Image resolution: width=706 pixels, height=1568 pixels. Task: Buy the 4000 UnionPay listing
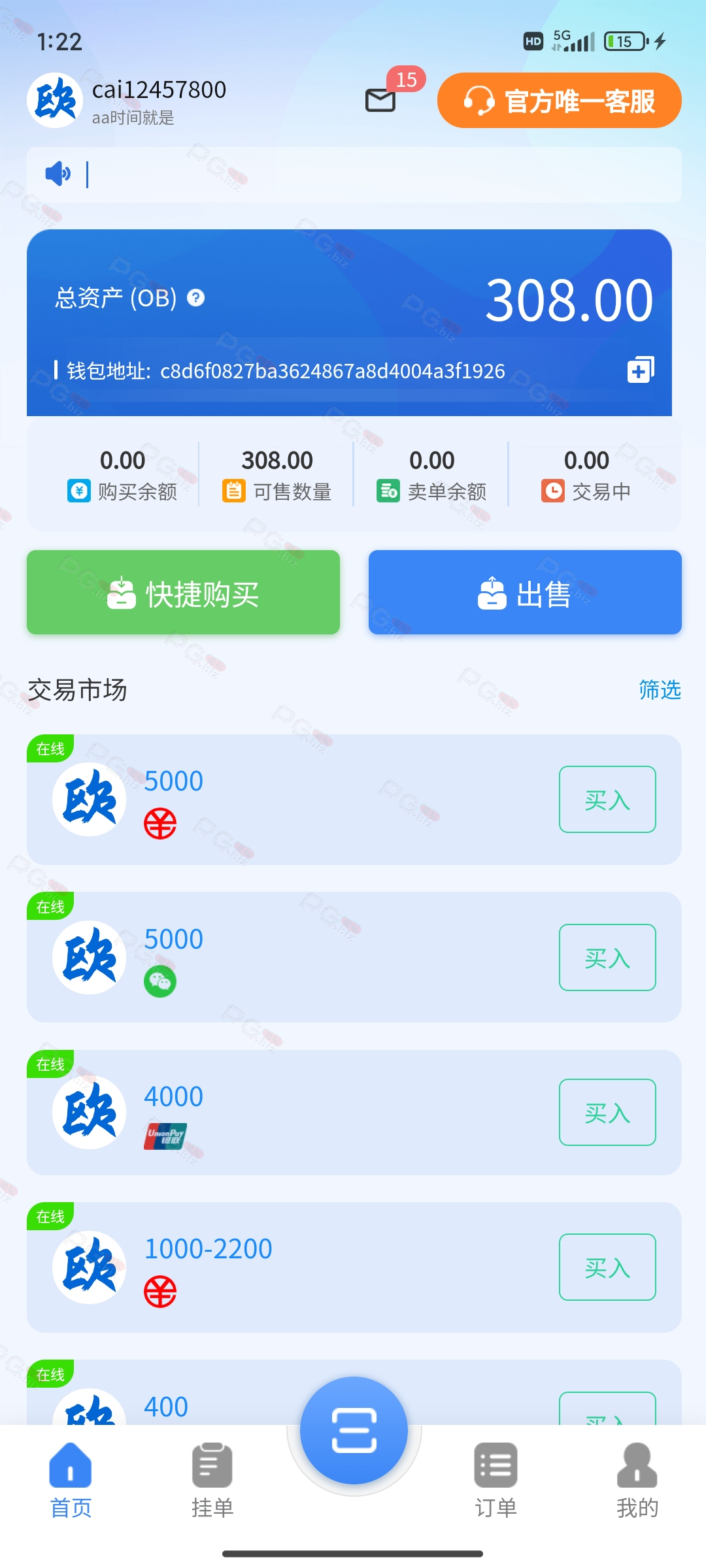pos(607,1113)
